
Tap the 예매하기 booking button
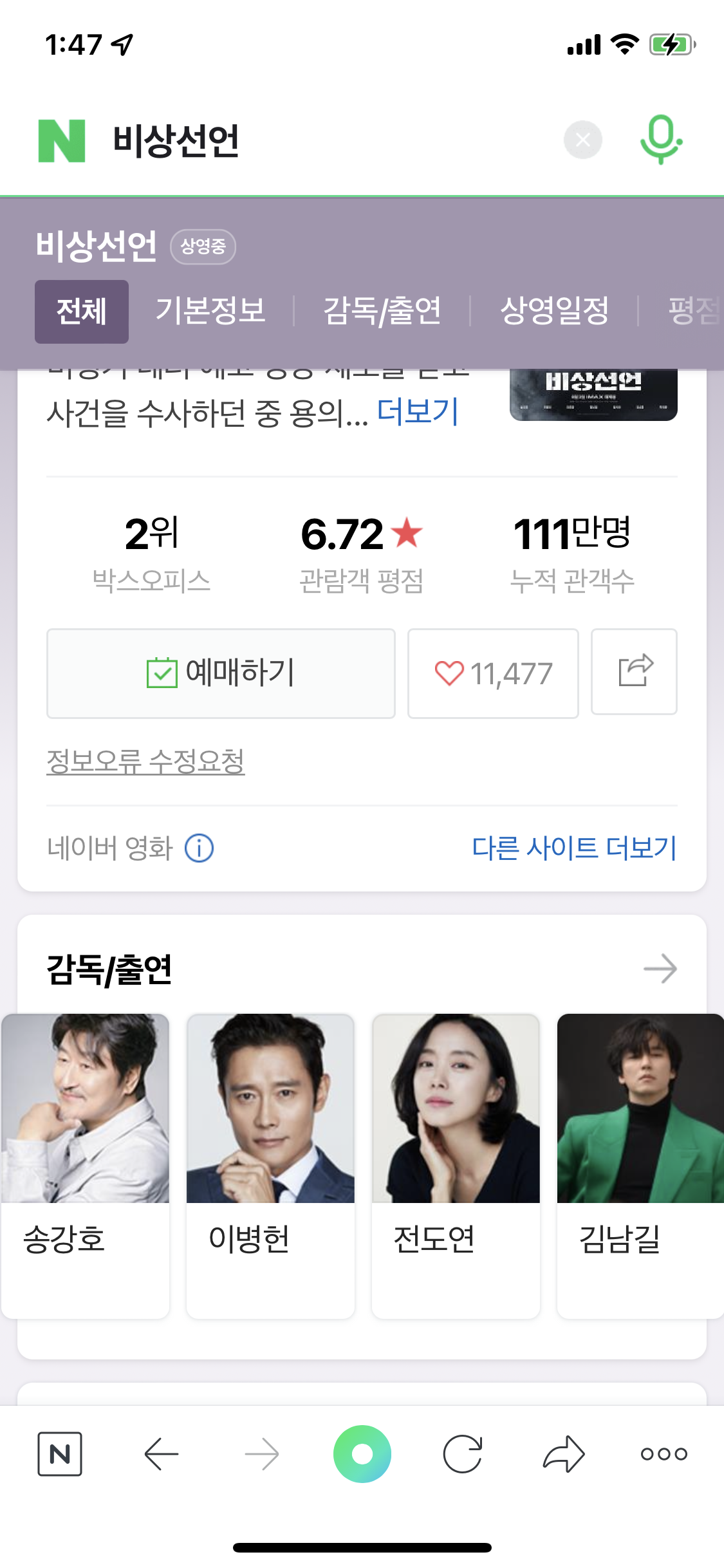pyautogui.click(x=221, y=673)
